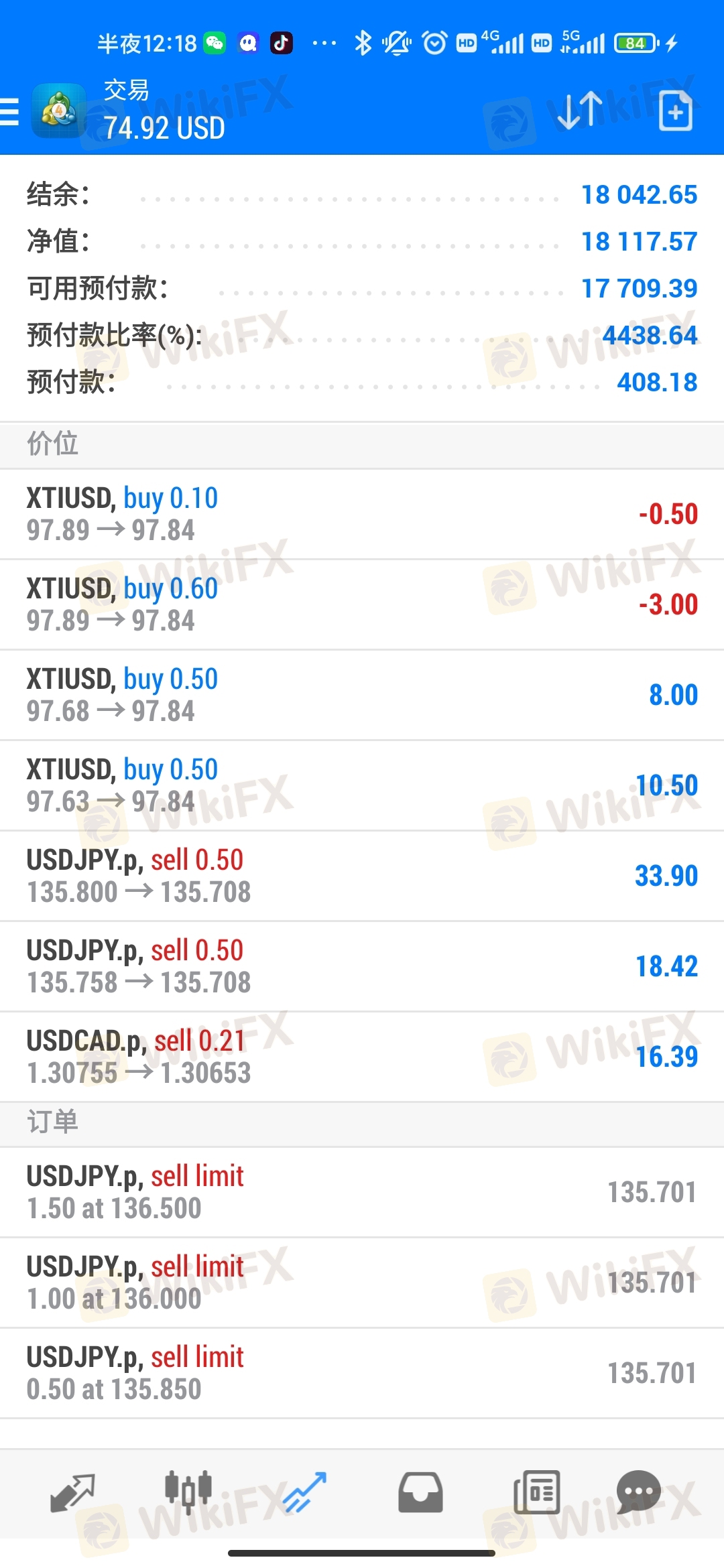Select XTIUSD buy 0.50 opened at 97.63
The width and height of the screenshot is (724, 1568).
pyautogui.click(x=362, y=785)
